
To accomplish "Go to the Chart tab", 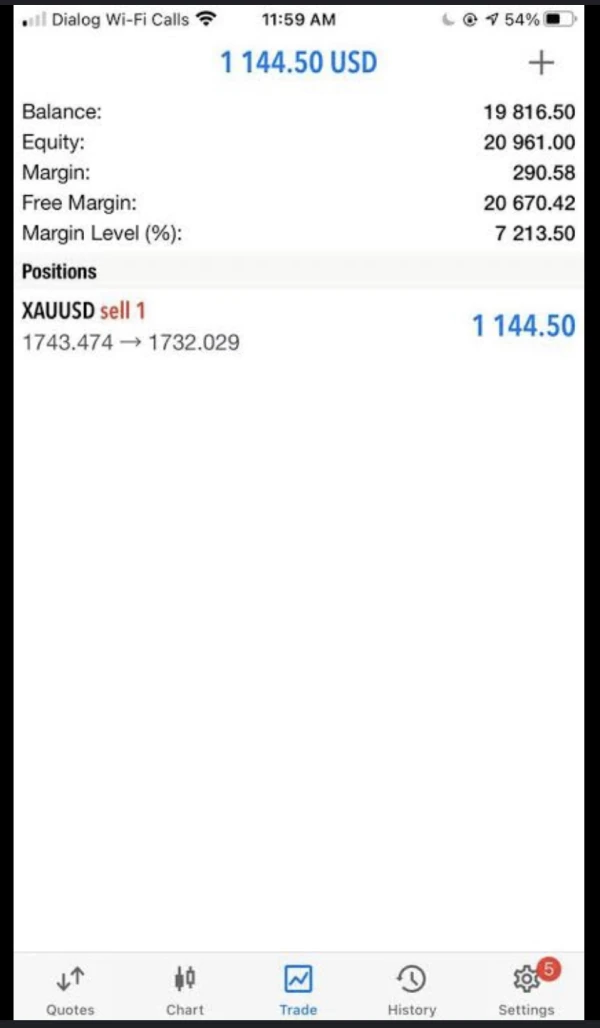I will (x=185, y=988).
